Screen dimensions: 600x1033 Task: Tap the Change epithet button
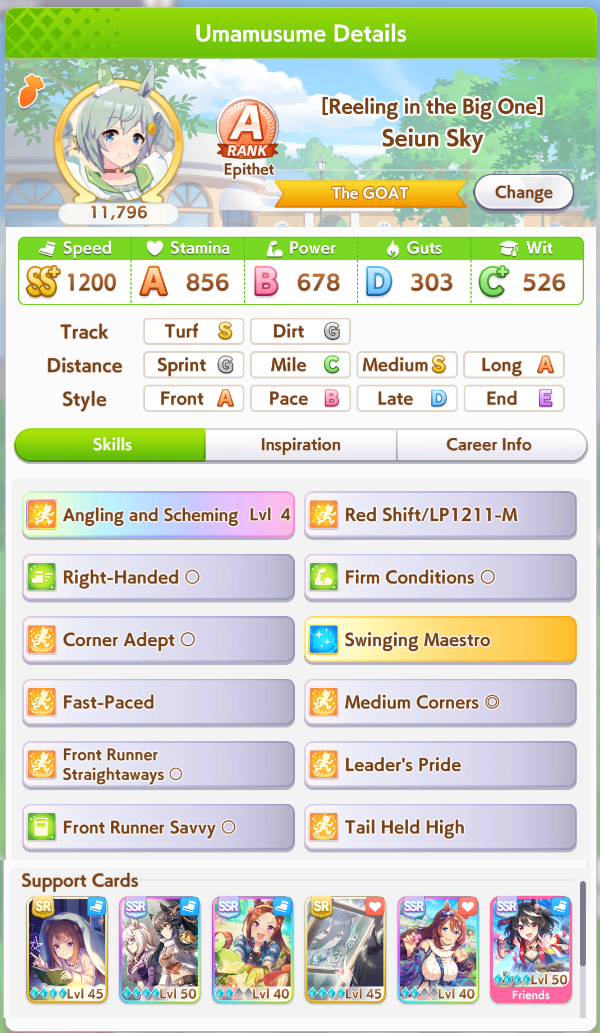pos(523,192)
